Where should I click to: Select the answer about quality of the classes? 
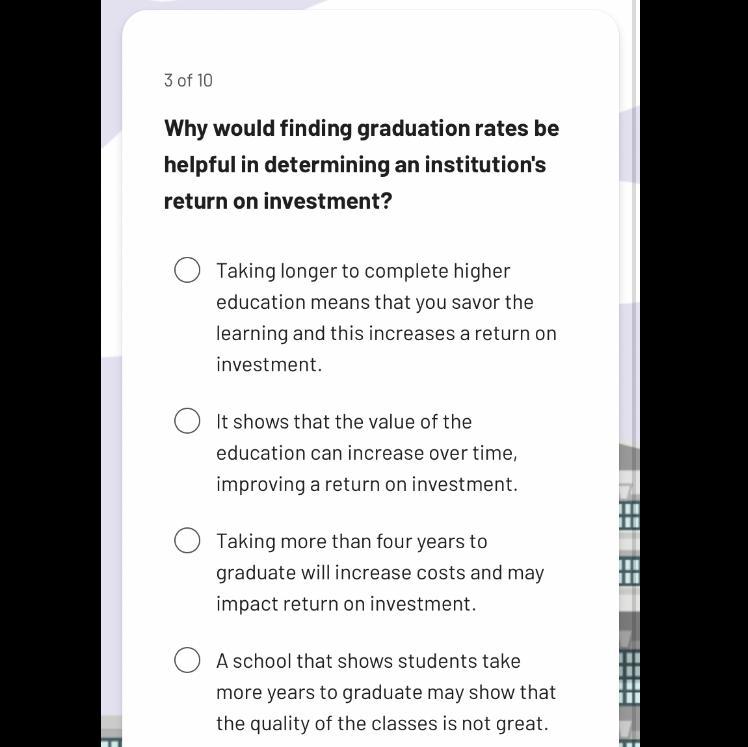coord(187,660)
